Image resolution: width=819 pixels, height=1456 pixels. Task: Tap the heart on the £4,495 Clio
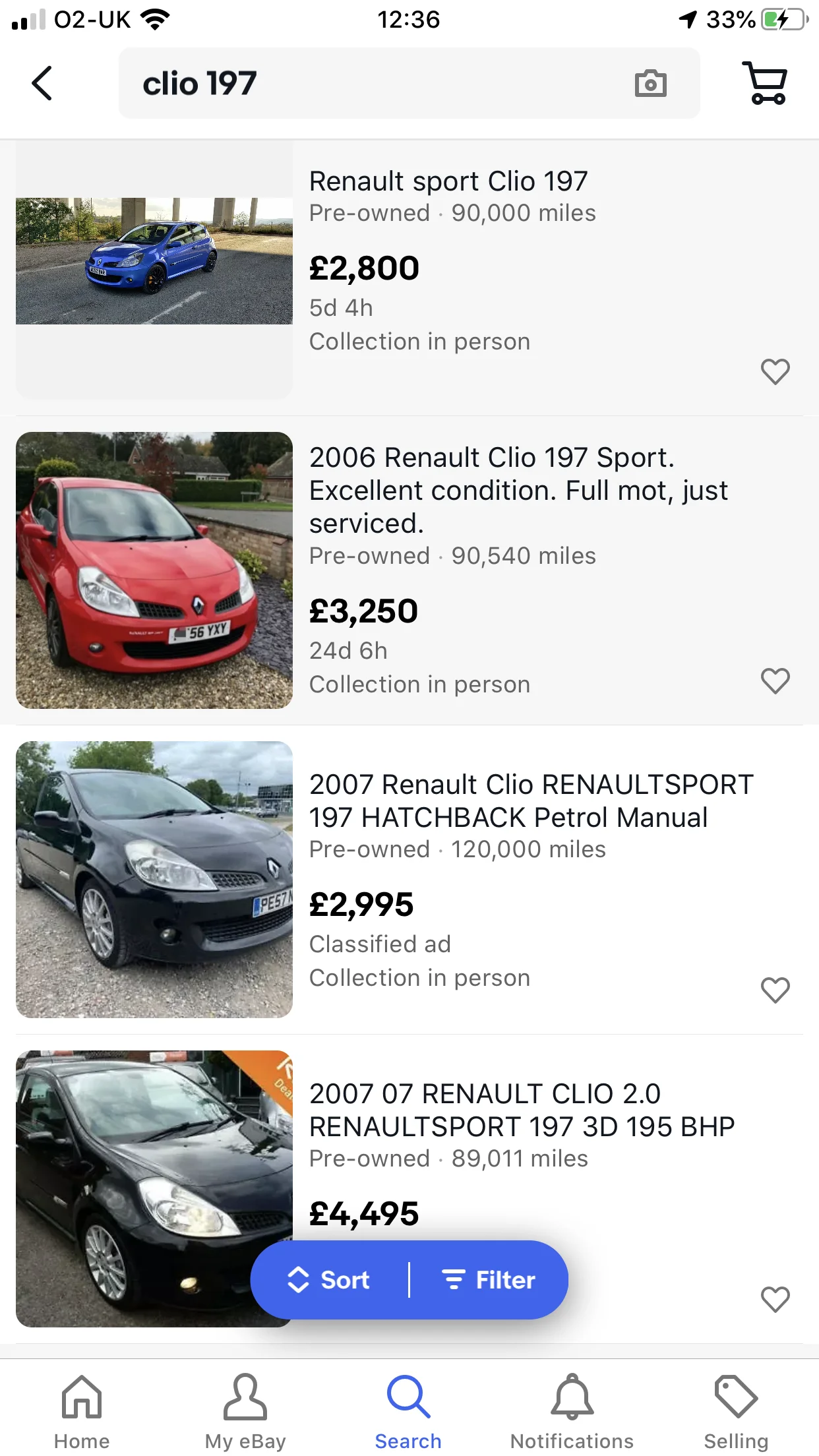[x=775, y=1299]
